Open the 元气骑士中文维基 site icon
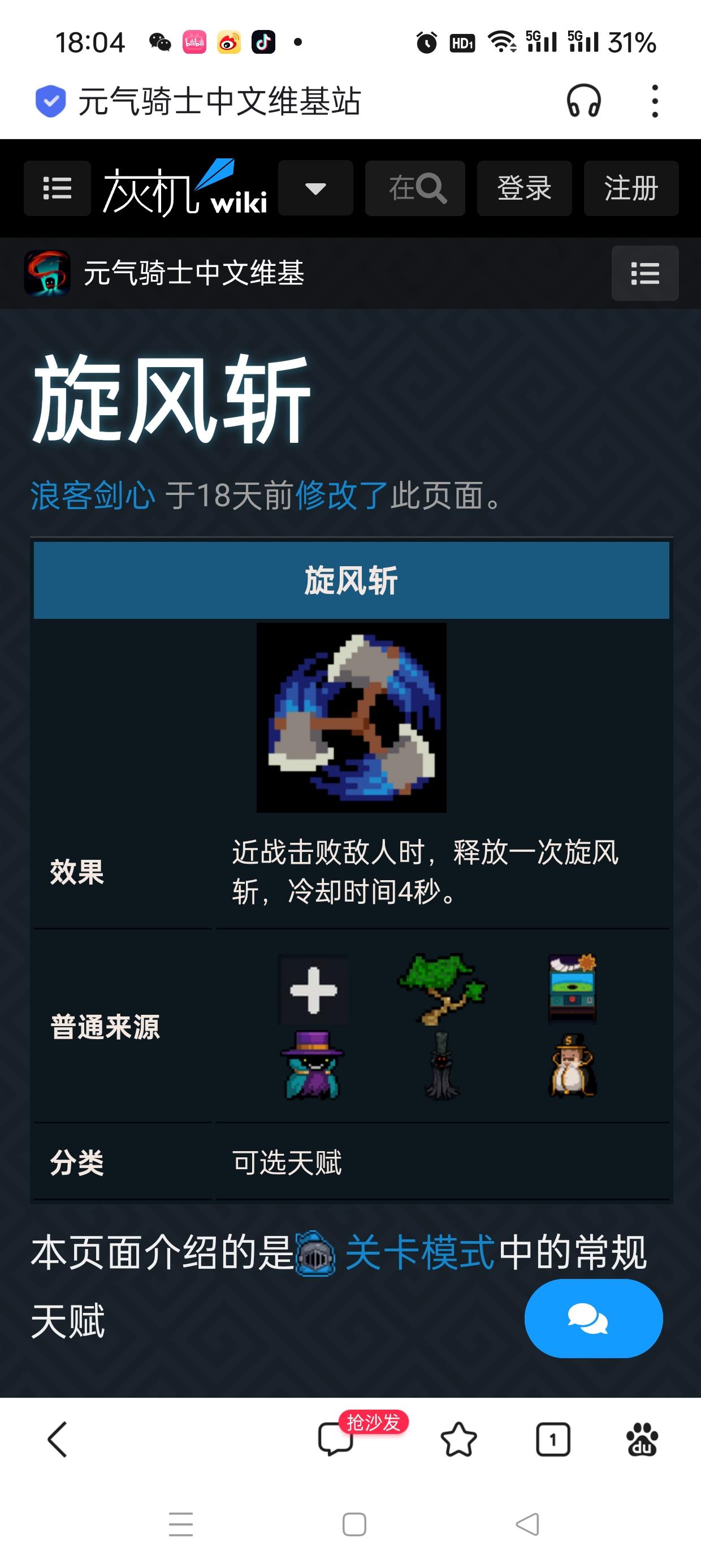The height and width of the screenshot is (1568, 701). [x=47, y=274]
